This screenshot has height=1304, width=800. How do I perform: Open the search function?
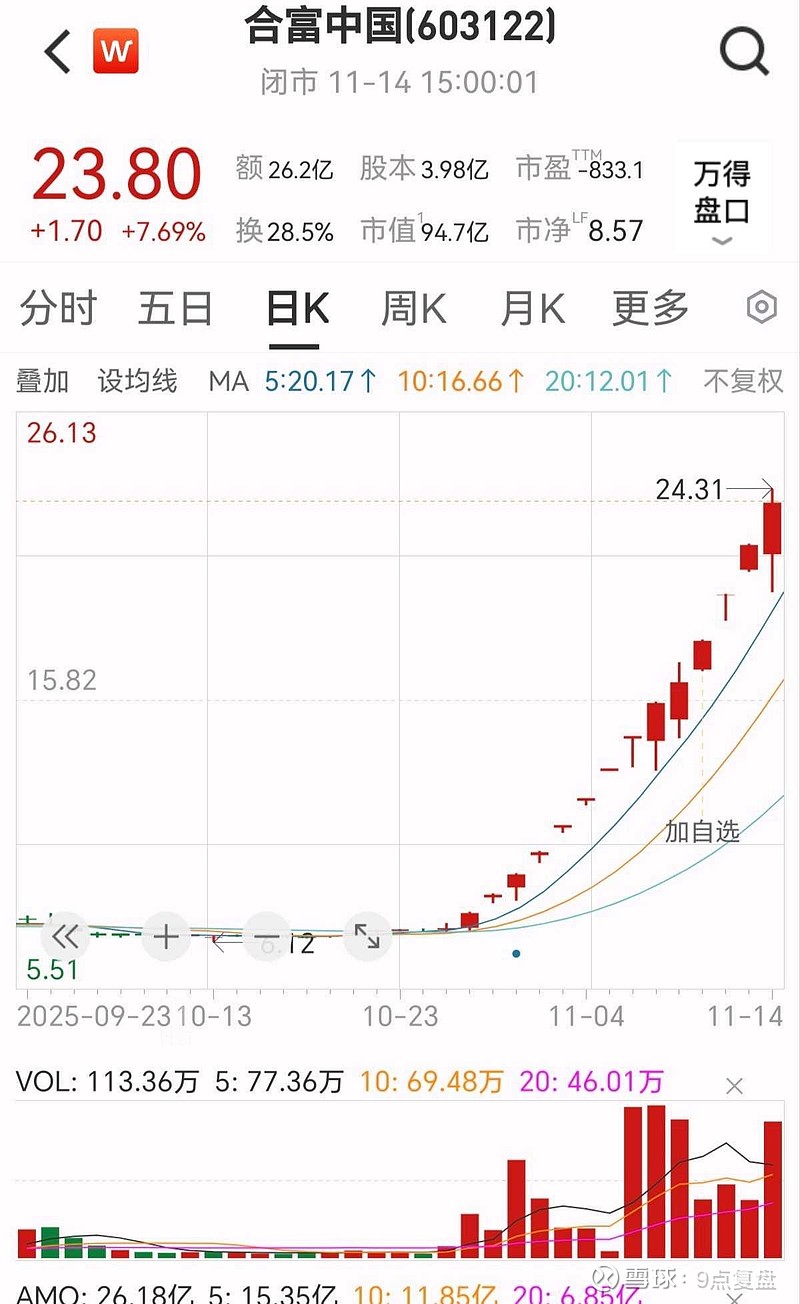[x=744, y=52]
